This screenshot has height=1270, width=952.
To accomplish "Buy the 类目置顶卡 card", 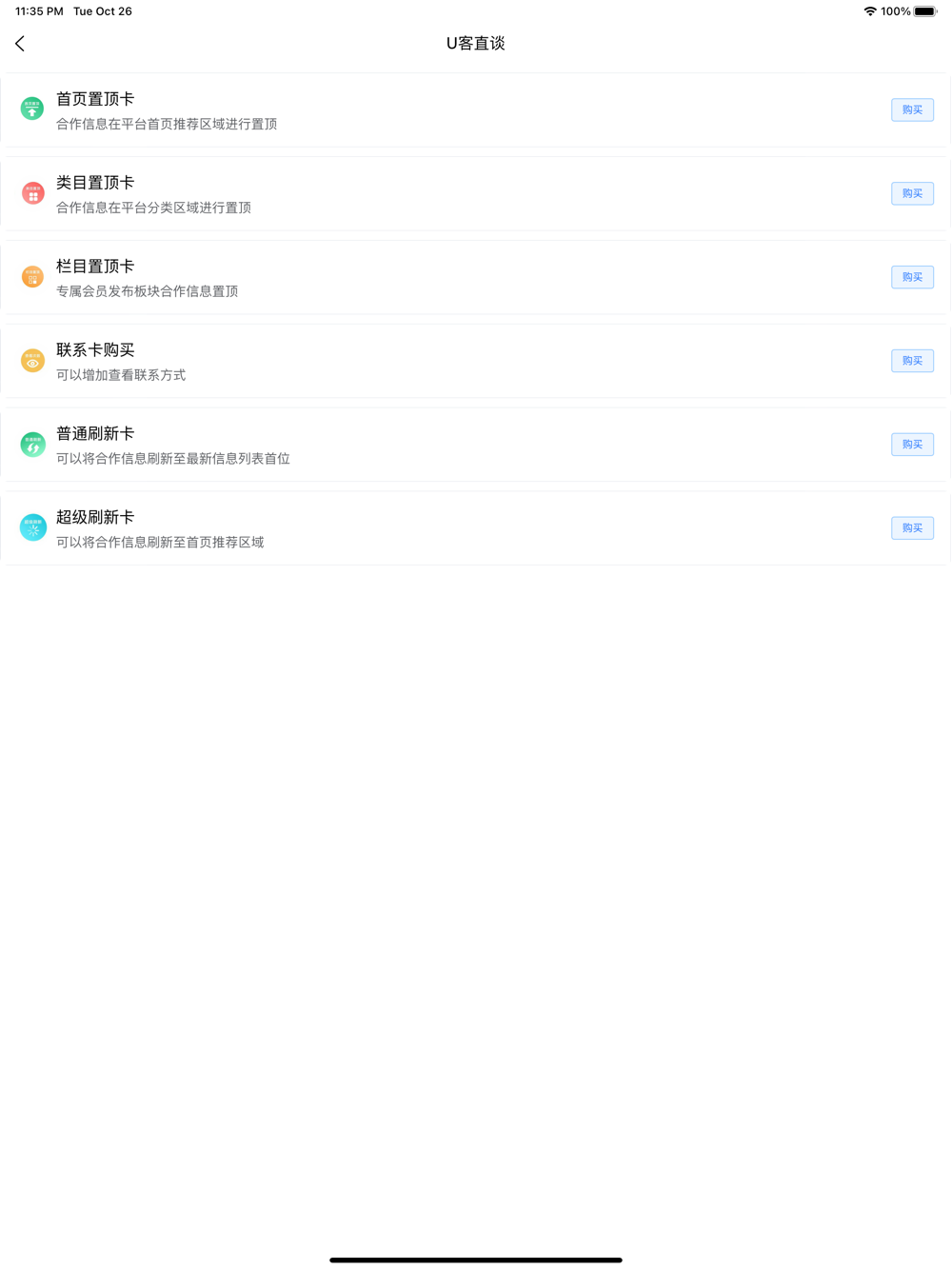I will tap(912, 193).
